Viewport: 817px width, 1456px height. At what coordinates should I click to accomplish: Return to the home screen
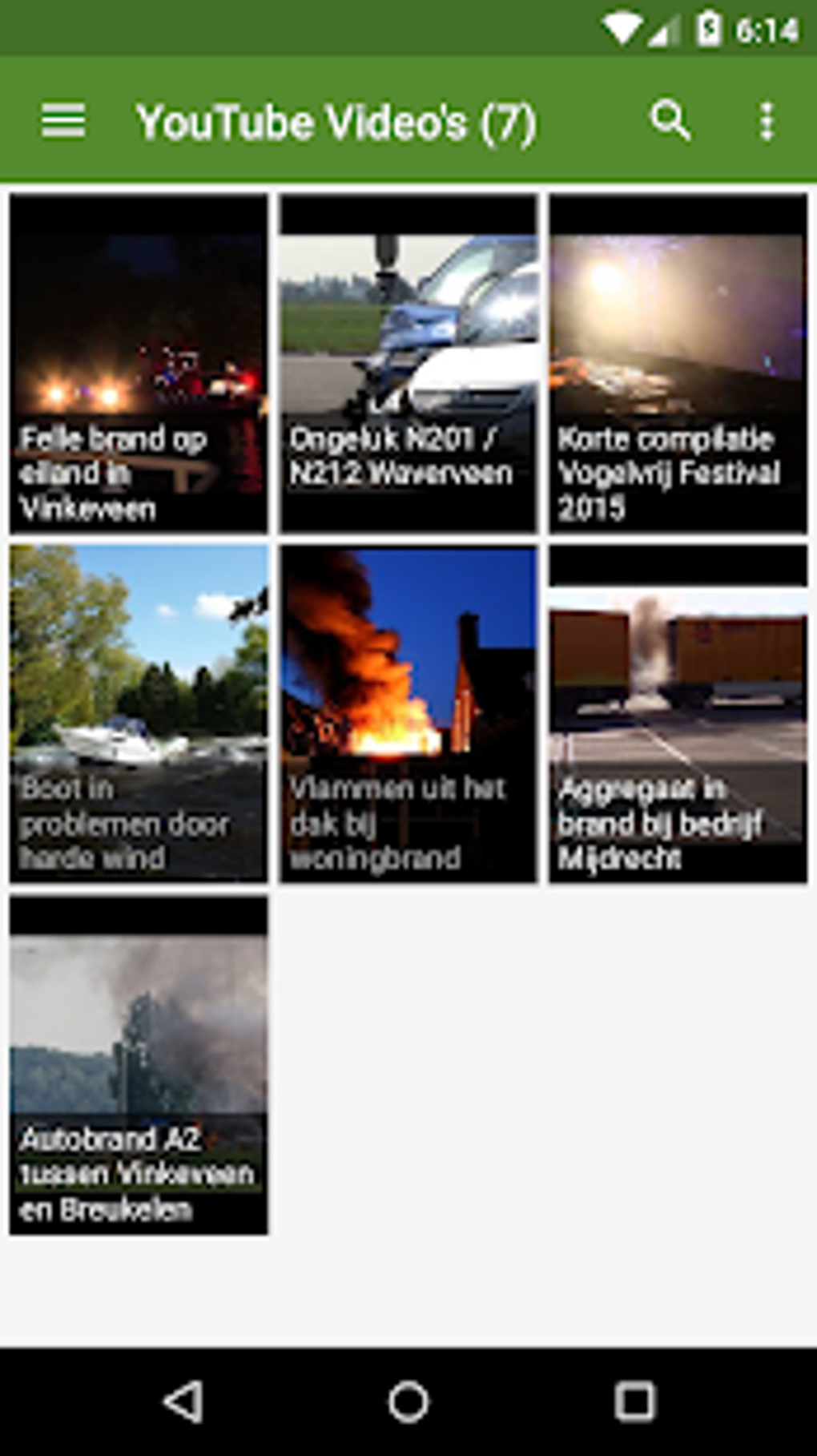pyautogui.click(x=408, y=1402)
